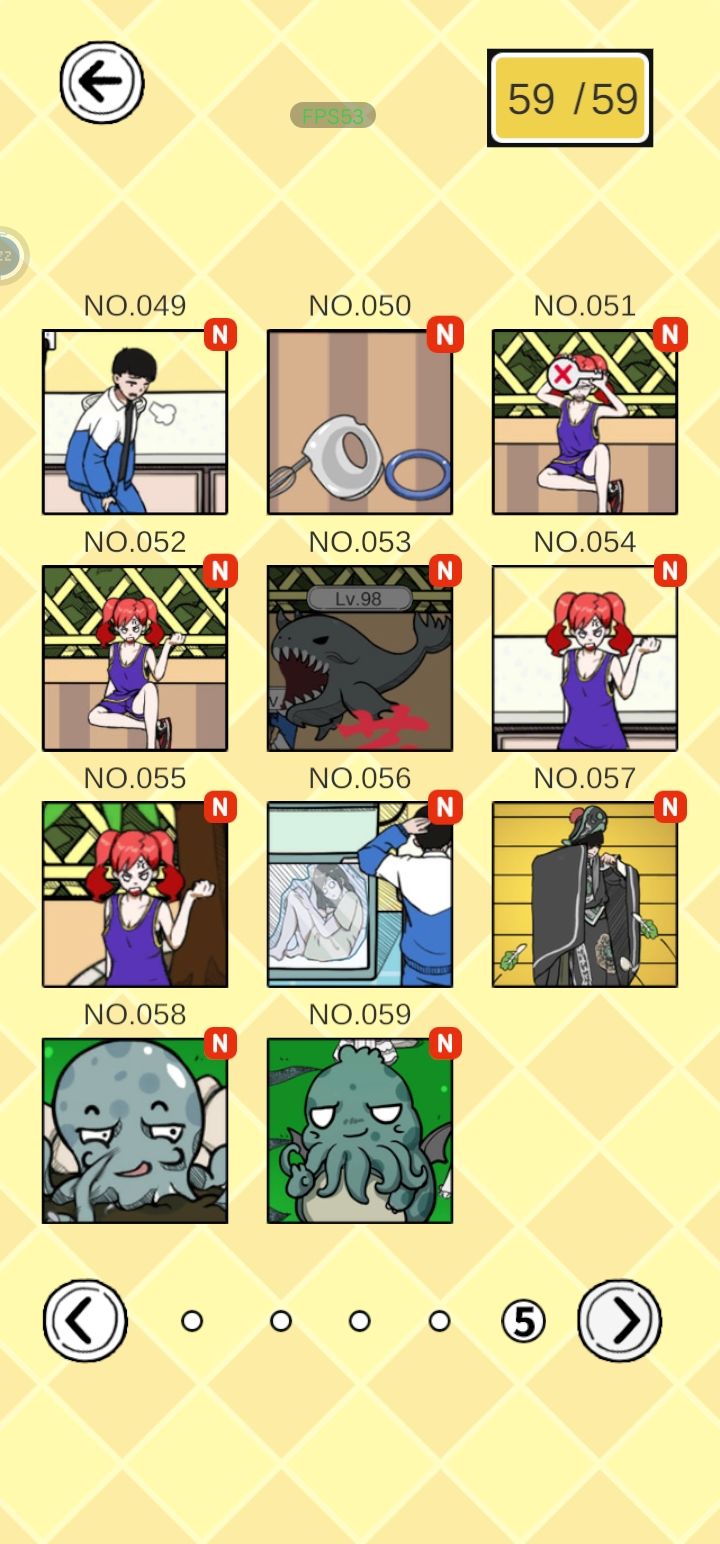Viewport: 720px width, 1544px height.
Task: Jump to the third page dot
Action: 360,1321
